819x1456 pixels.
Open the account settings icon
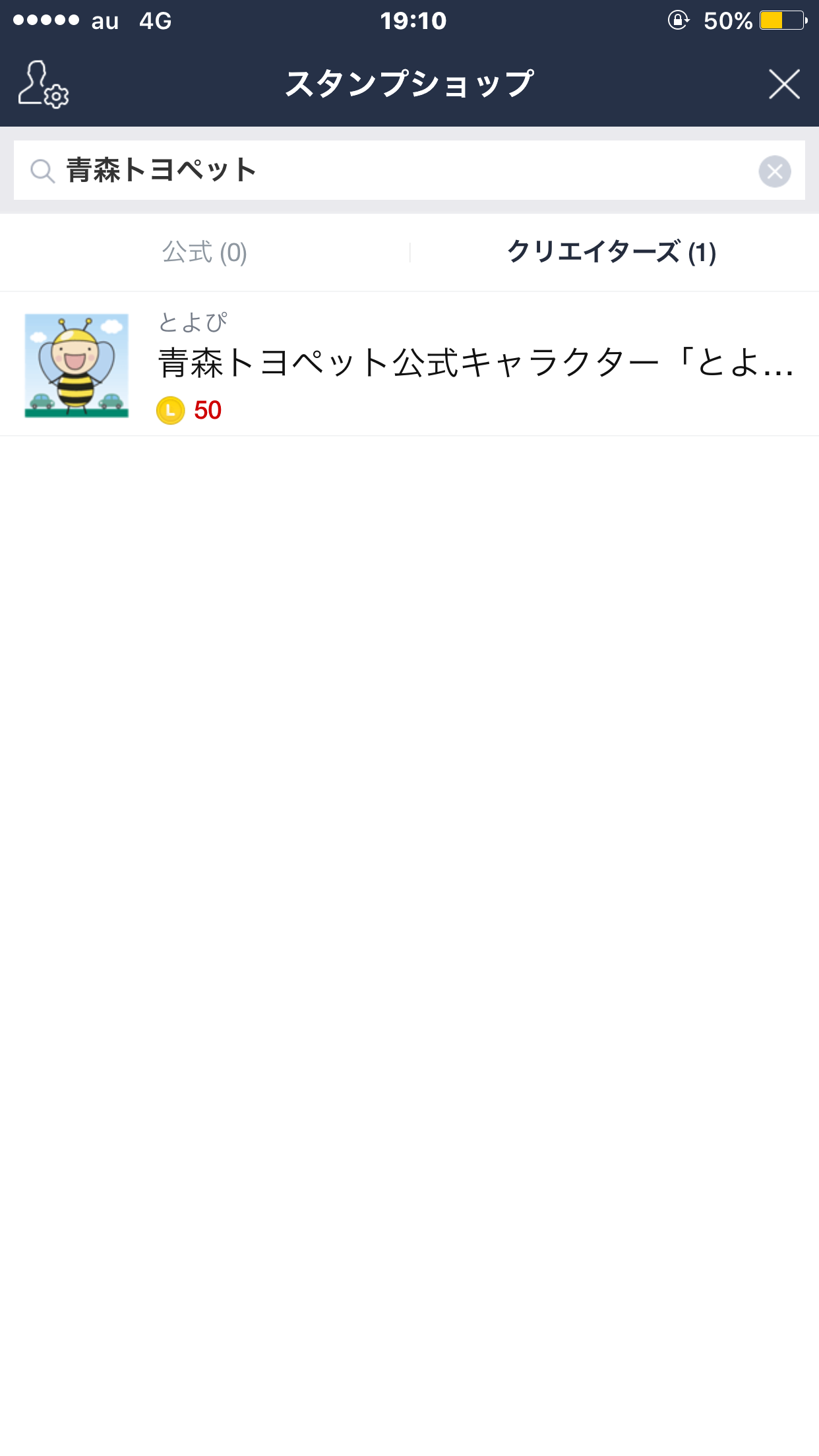tap(44, 84)
